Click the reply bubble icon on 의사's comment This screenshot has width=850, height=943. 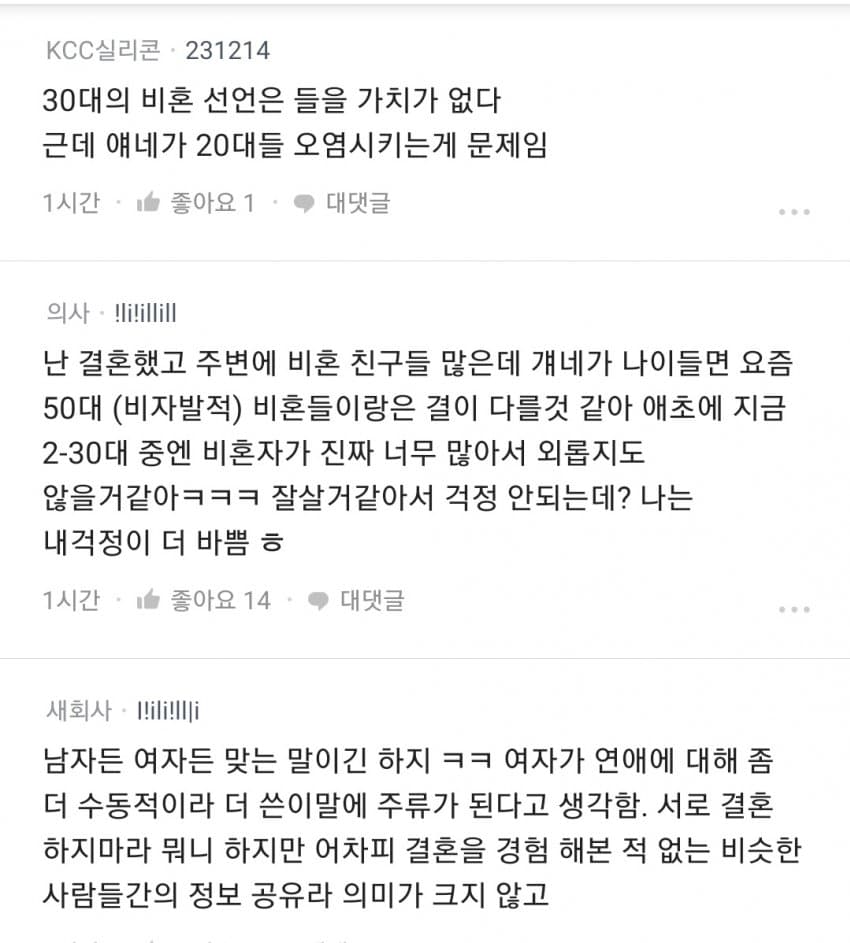pyautogui.click(x=319, y=598)
